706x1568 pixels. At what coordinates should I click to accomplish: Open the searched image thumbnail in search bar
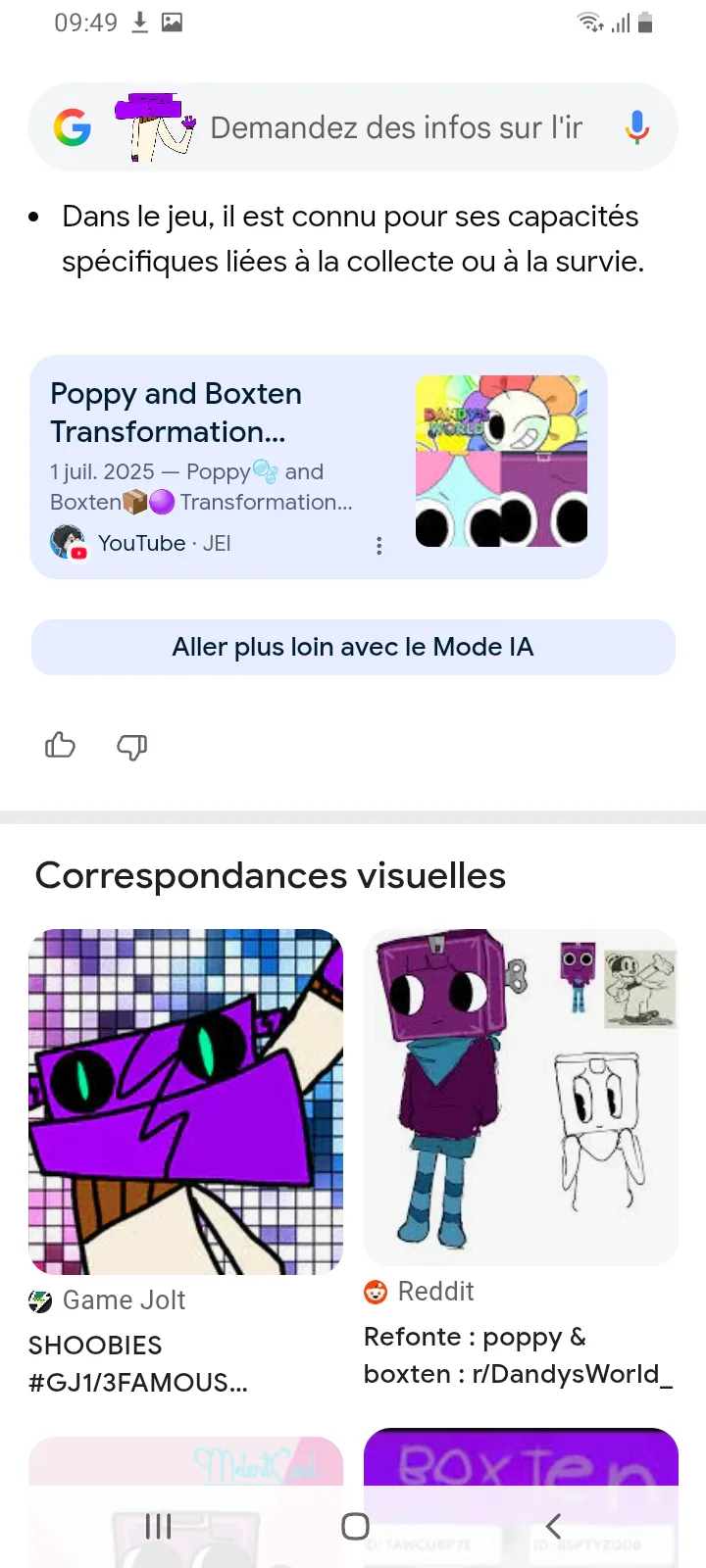coord(157,126)
